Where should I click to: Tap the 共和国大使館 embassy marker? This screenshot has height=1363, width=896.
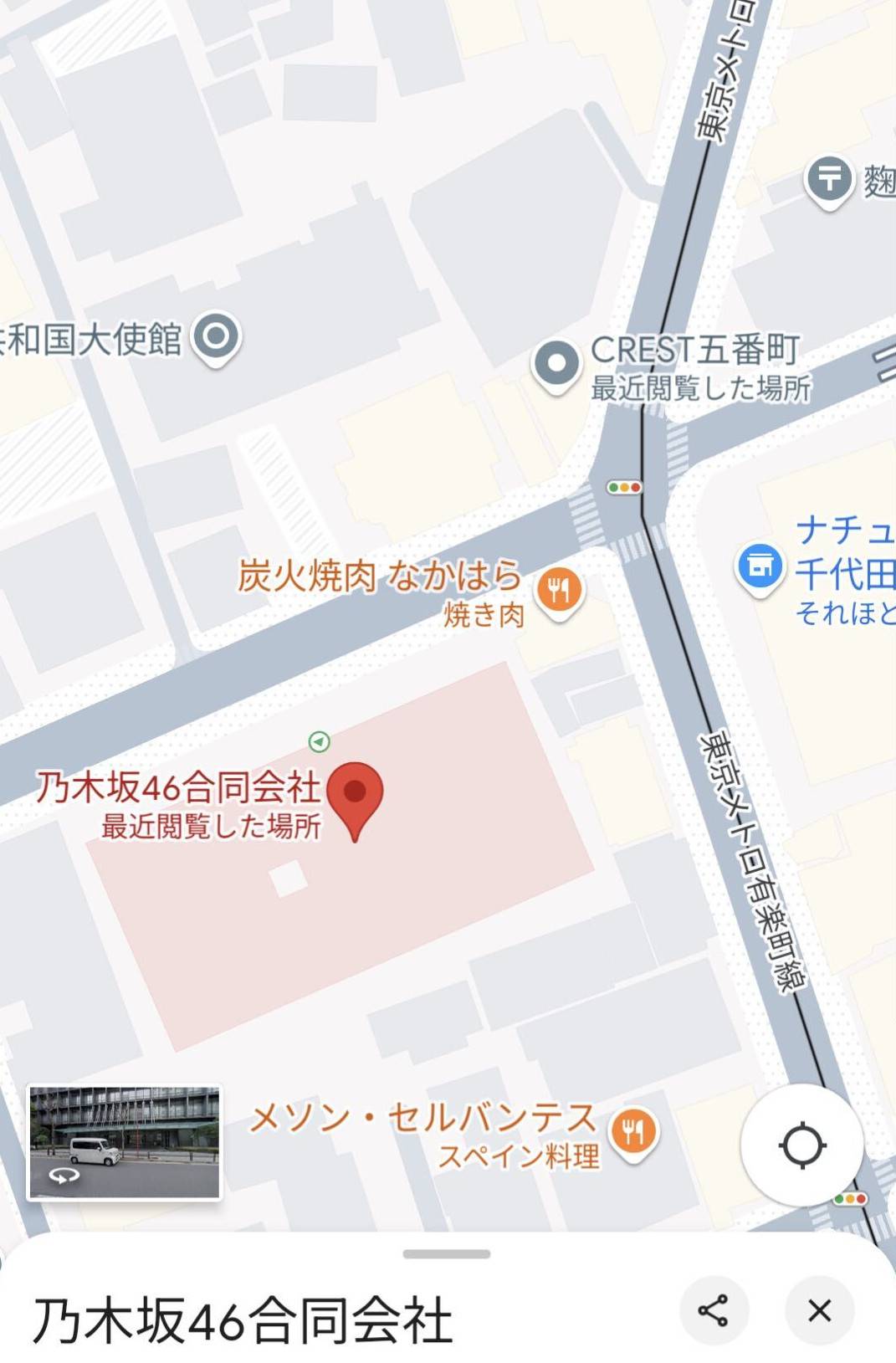217,337
